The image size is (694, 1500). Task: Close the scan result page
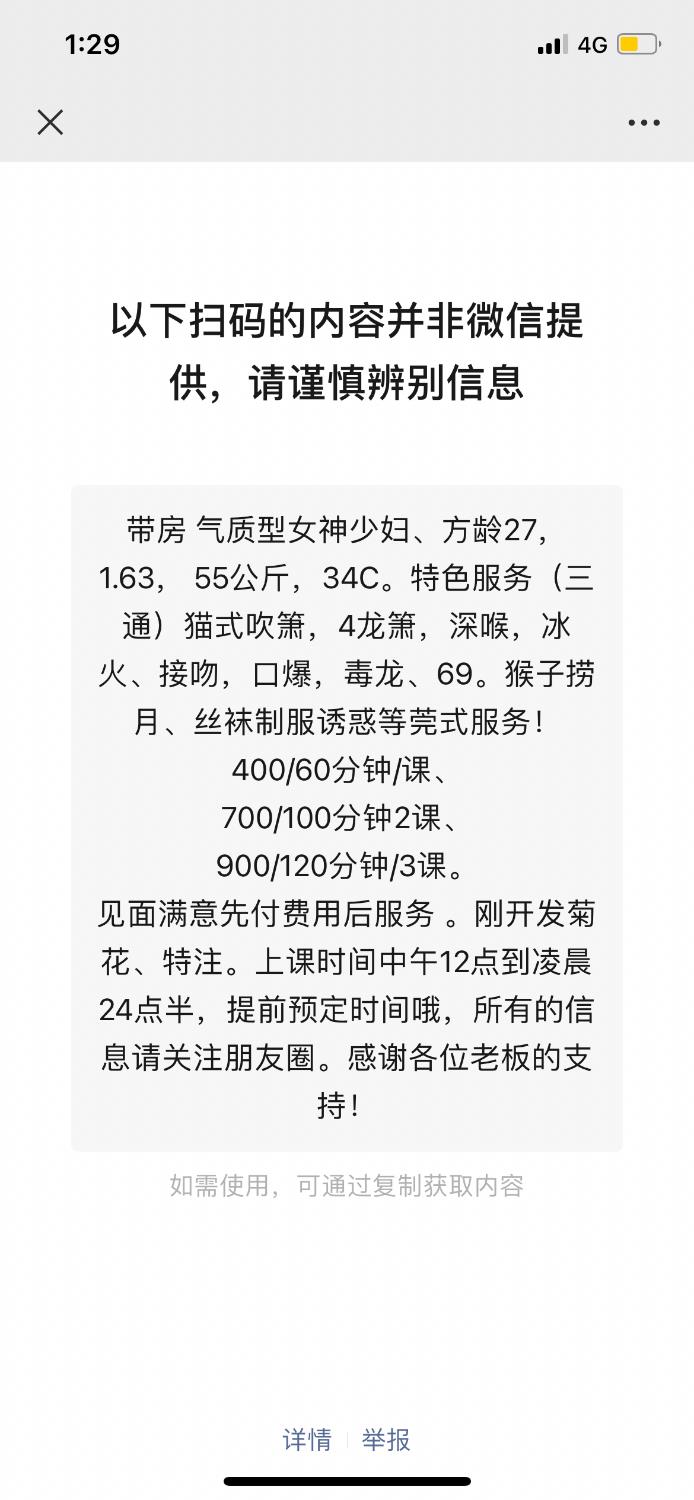pyautogui.click(x=50, y=122)
